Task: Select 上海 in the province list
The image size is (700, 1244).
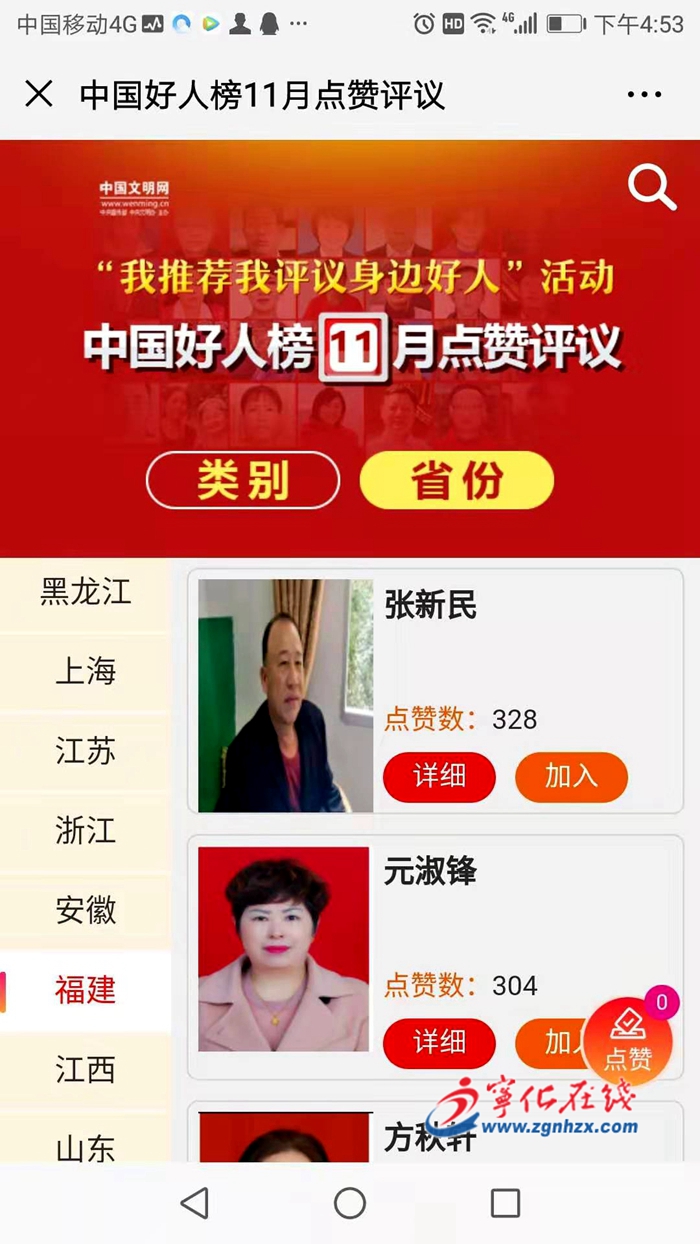Action: click(x=85, y=671)
